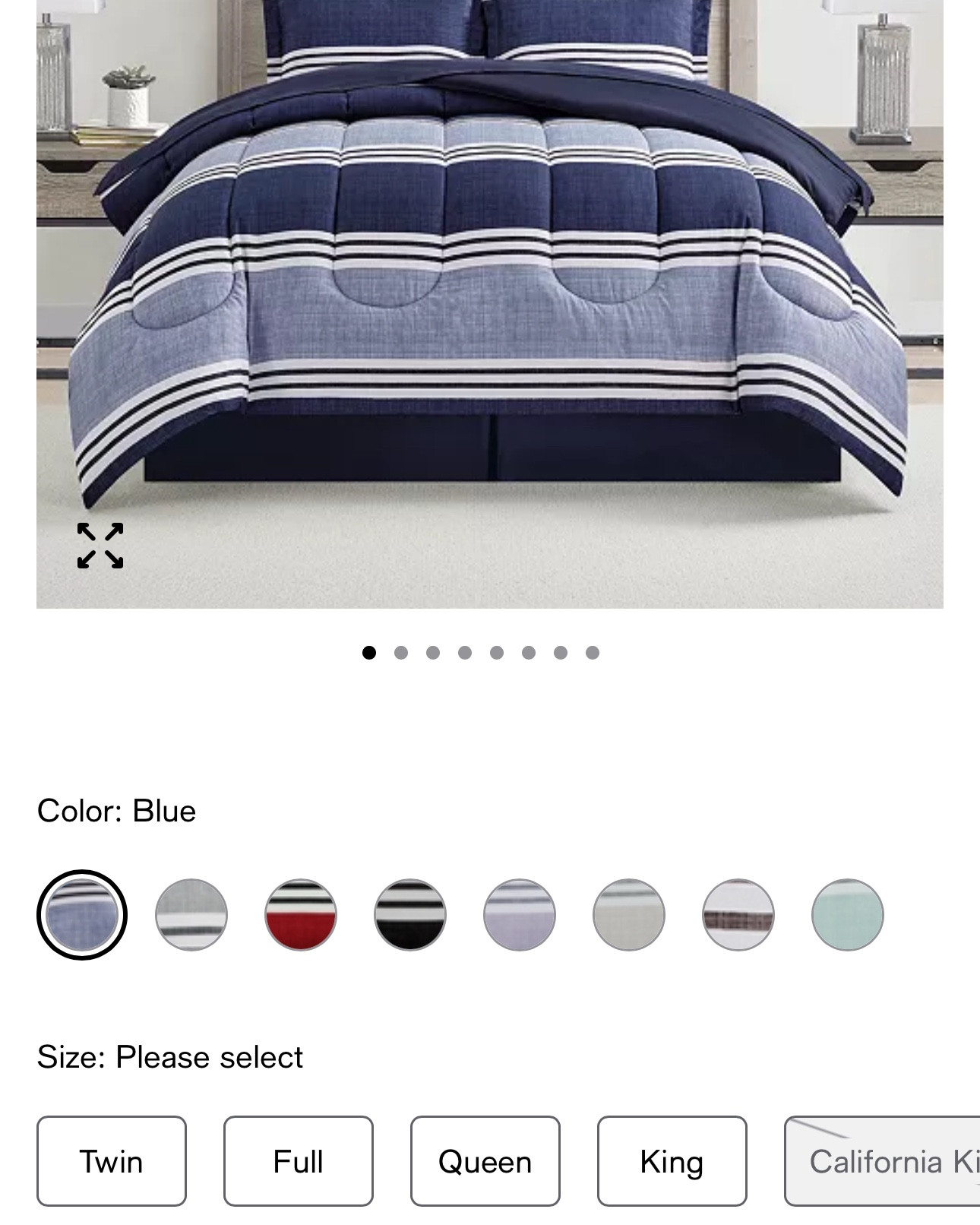
Task: Select the Twin size option
Action: tap(112, 1160)
